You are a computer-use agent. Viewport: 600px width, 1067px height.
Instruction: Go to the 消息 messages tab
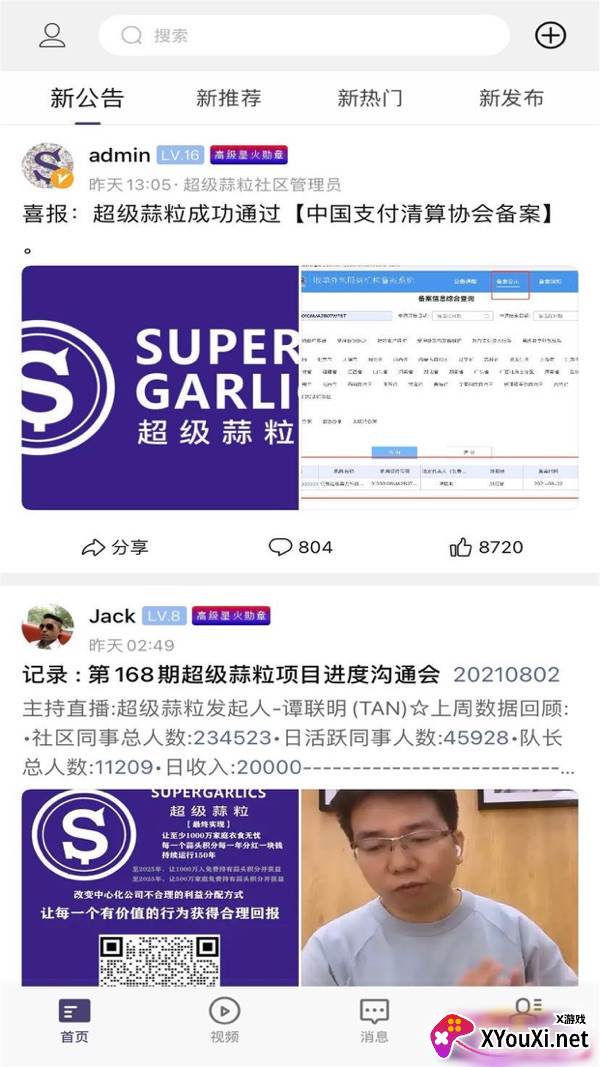click(x=374, y=1021)
